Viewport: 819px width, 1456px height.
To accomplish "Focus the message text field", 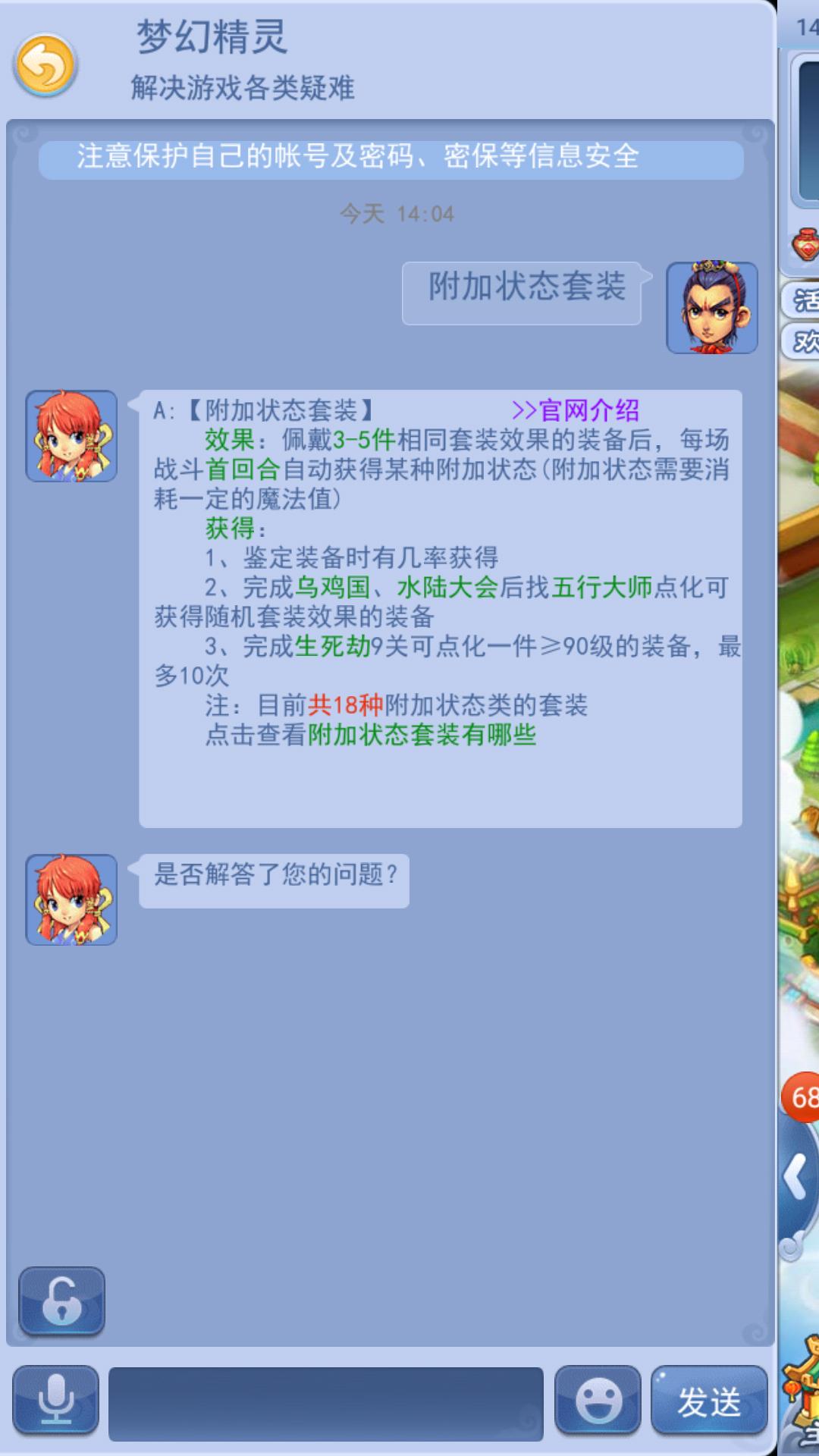I will pyautogui.click(x=326, y=1404).
